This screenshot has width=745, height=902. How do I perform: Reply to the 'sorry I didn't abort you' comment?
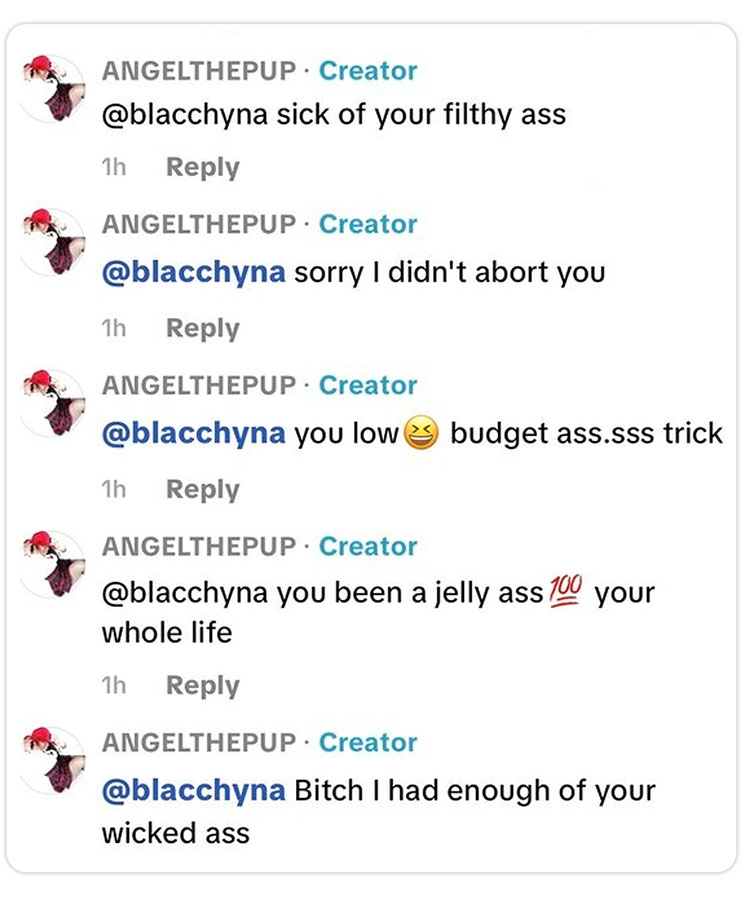click(202, 329)
